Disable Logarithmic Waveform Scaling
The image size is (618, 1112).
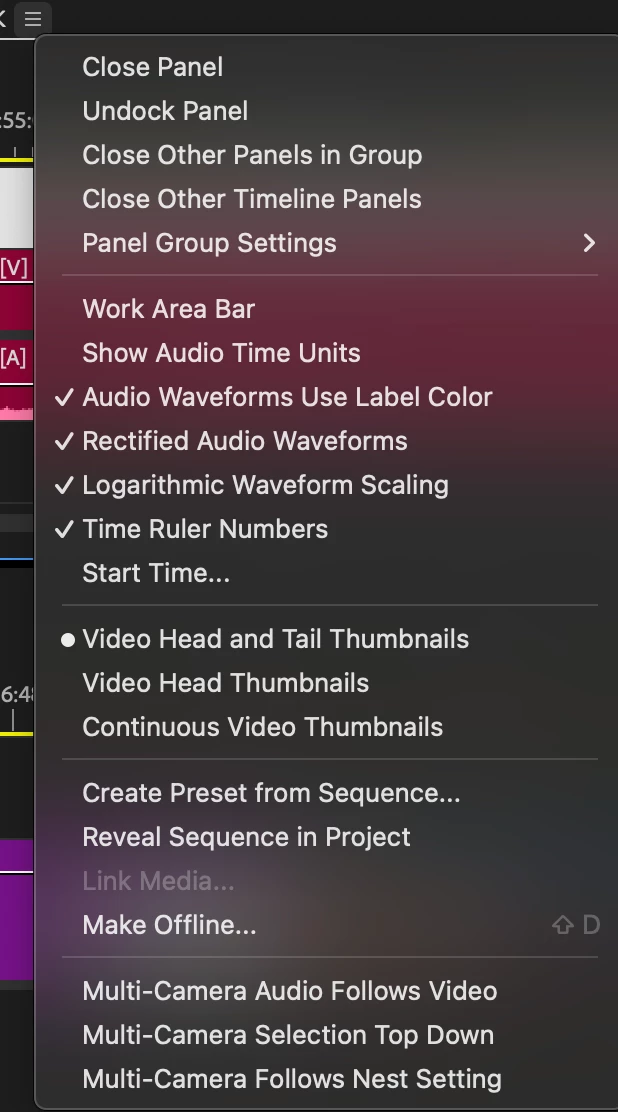tap(265, 485)
